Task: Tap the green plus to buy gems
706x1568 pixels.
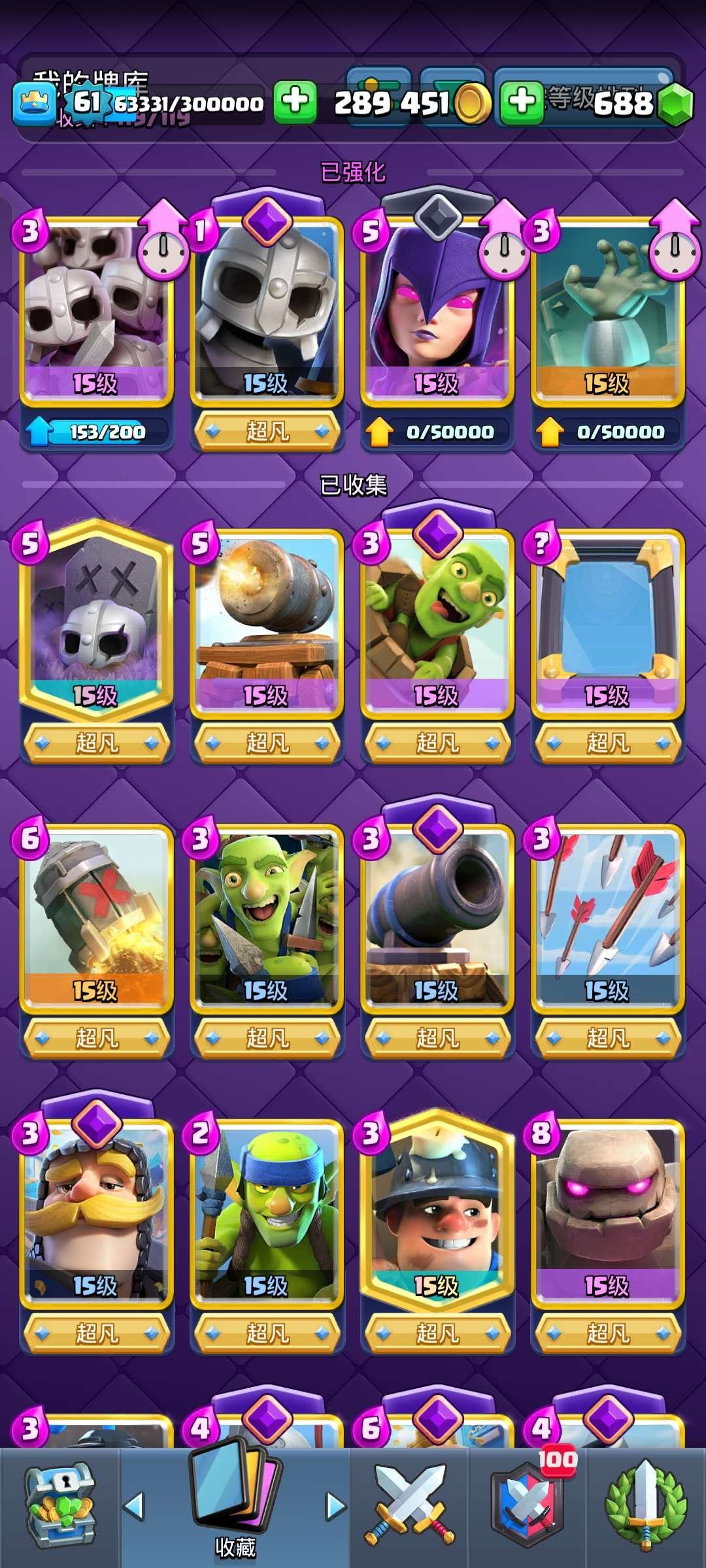Action: [522, 102]
